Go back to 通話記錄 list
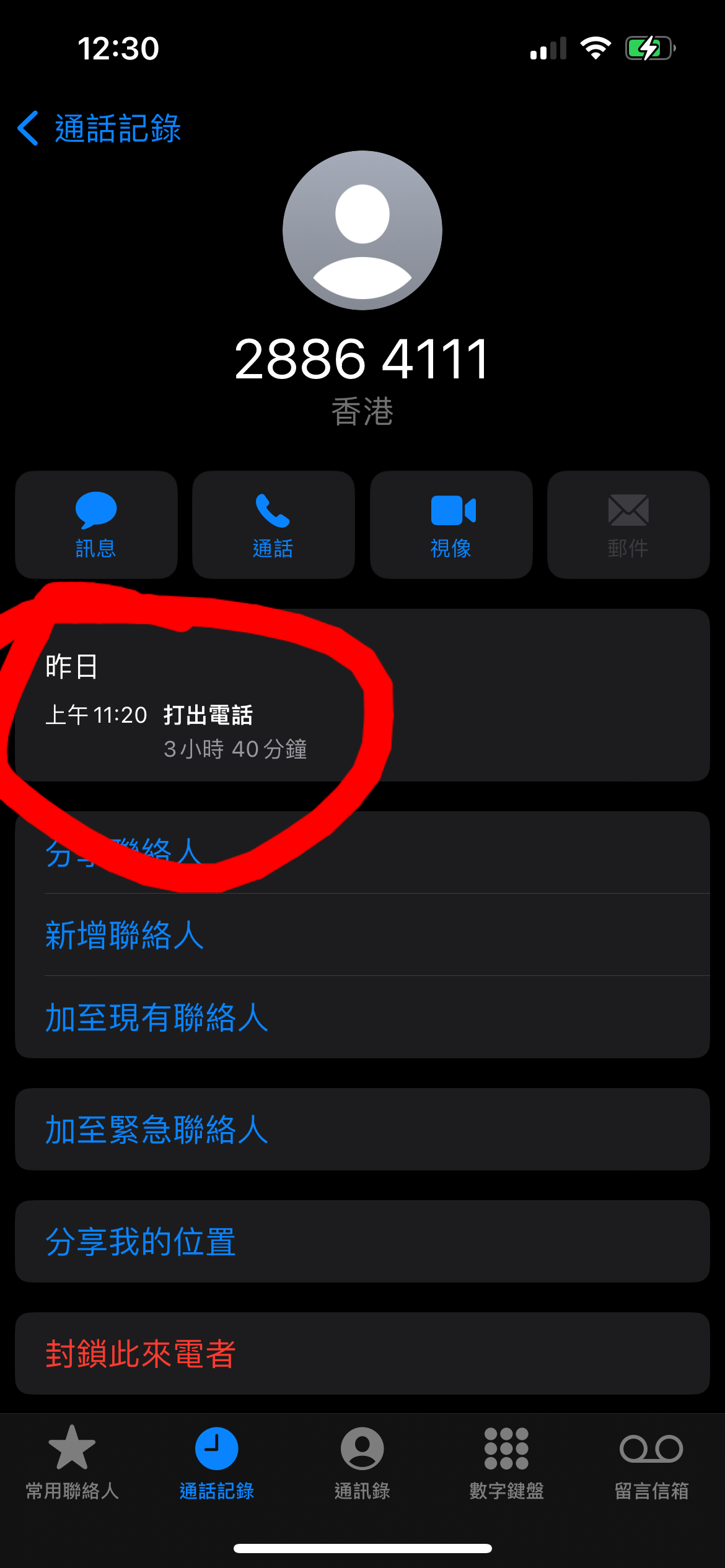Viewport: 725px width, 1568px height. point(99,129)
